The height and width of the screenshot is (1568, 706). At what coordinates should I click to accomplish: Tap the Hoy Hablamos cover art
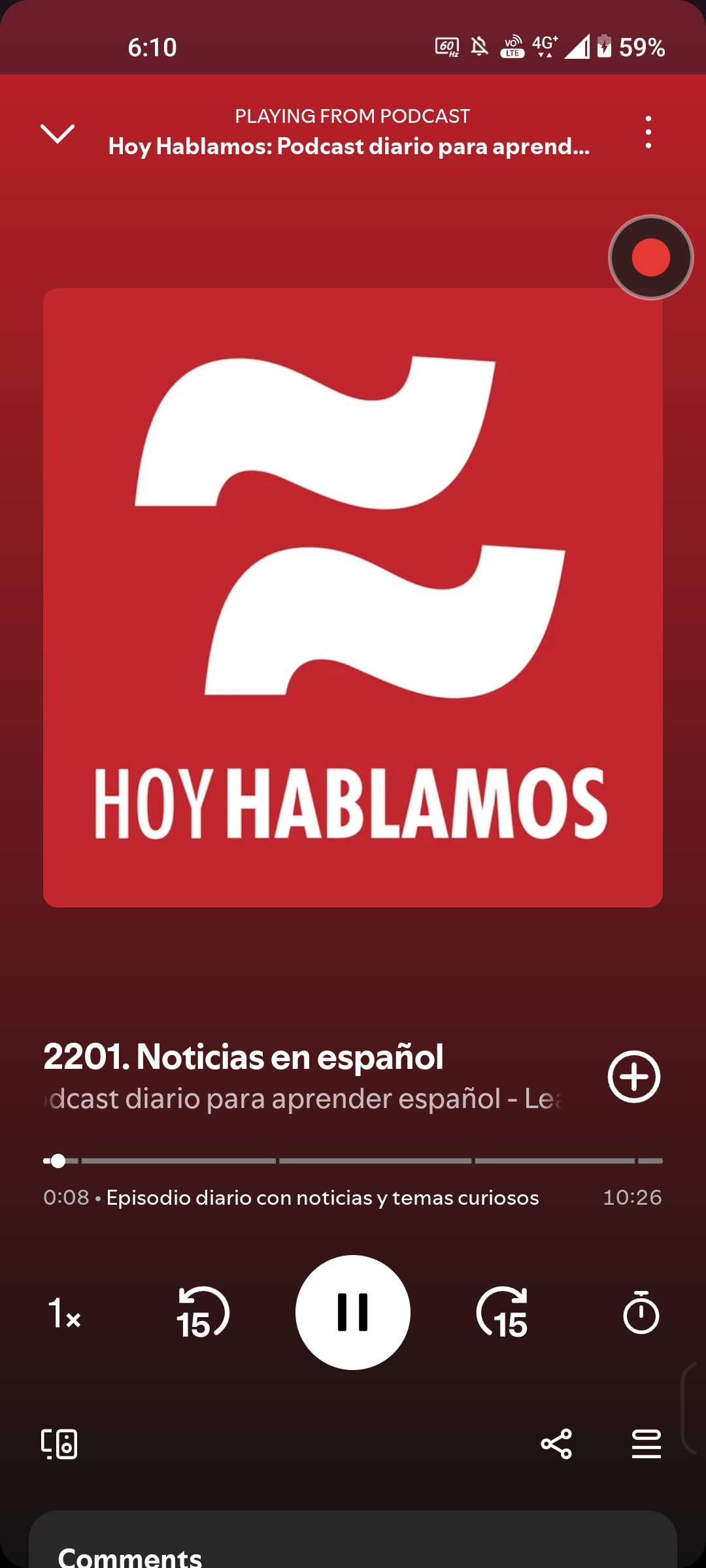pos(353,598)
